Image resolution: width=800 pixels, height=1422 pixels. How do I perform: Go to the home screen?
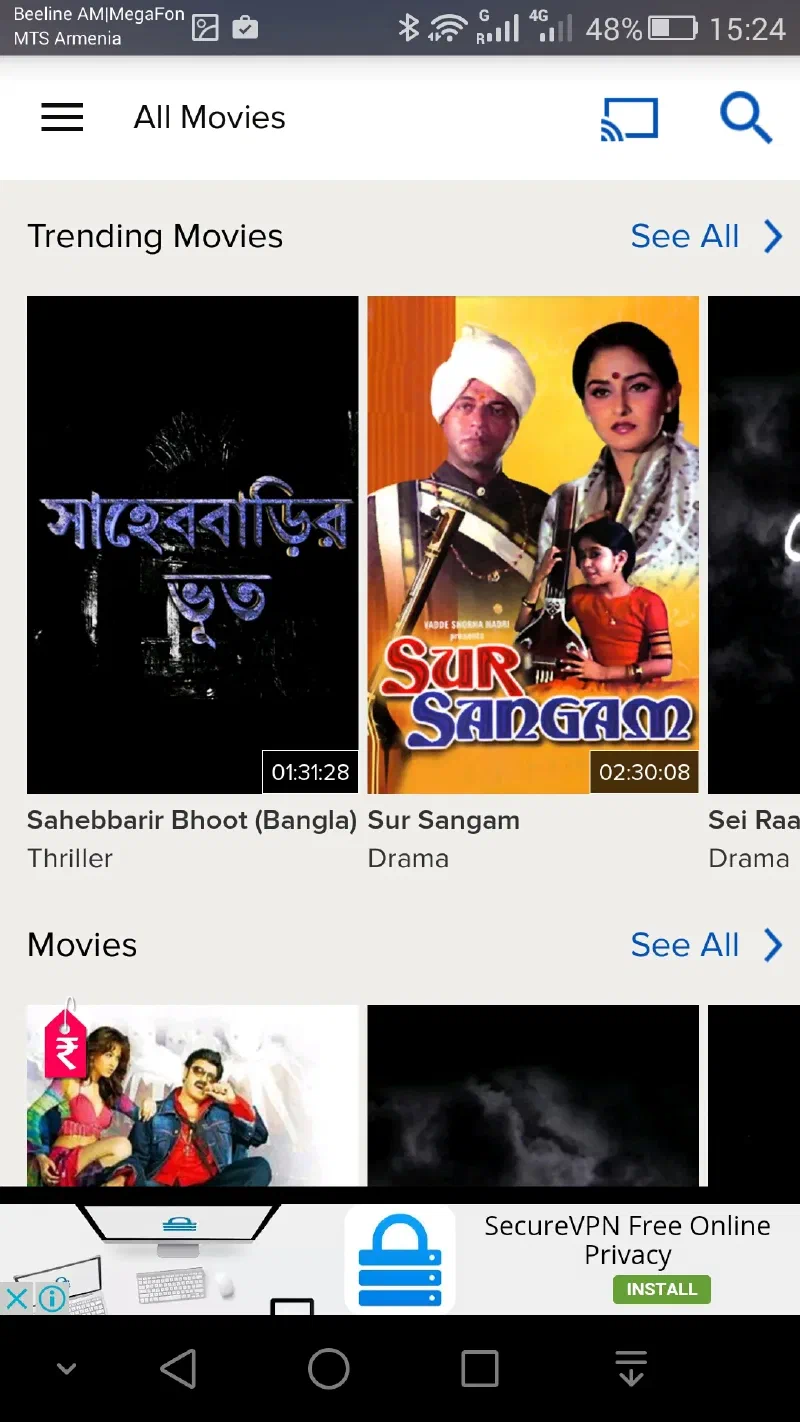coord(329,1369)
